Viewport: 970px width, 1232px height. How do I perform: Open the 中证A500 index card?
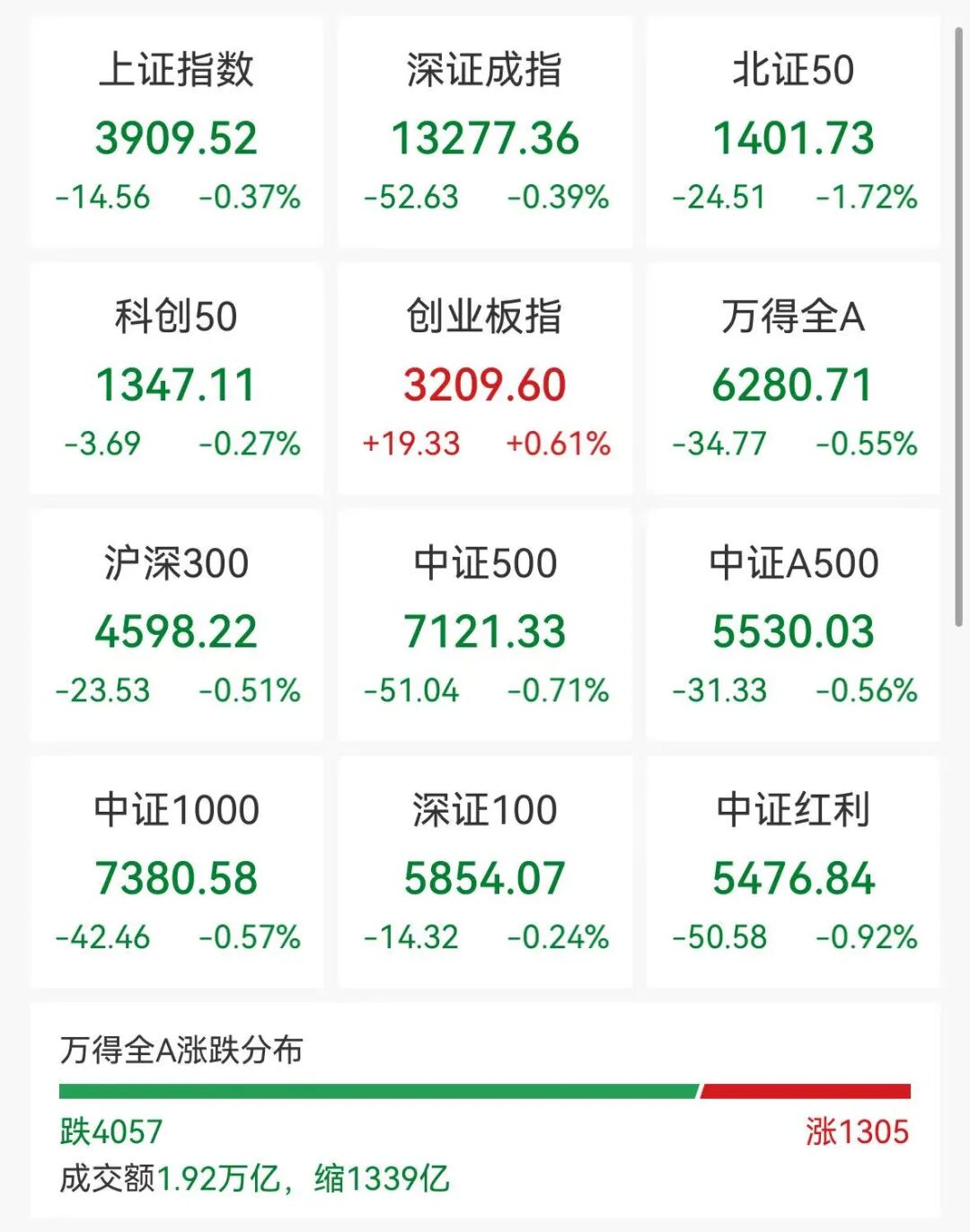point(793,626)
